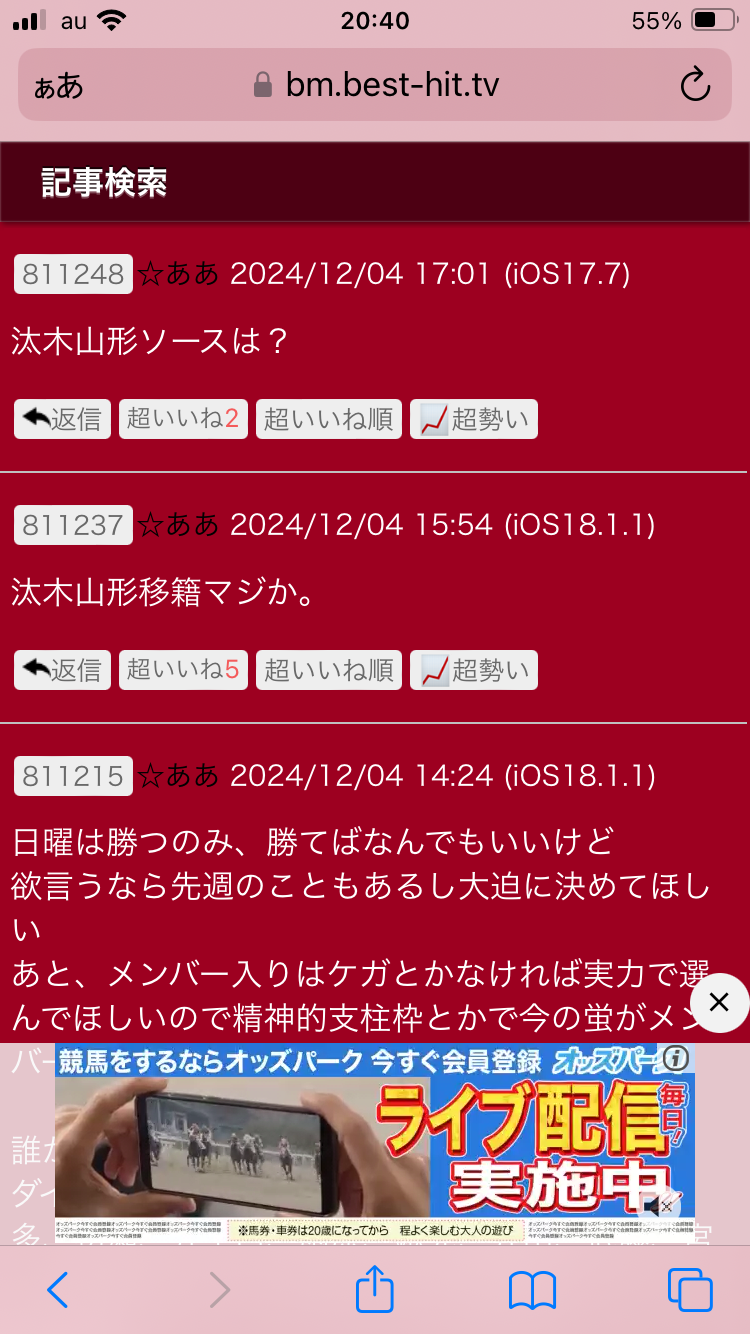
Task: Reply to post 811237
Action: pos(62,670)
